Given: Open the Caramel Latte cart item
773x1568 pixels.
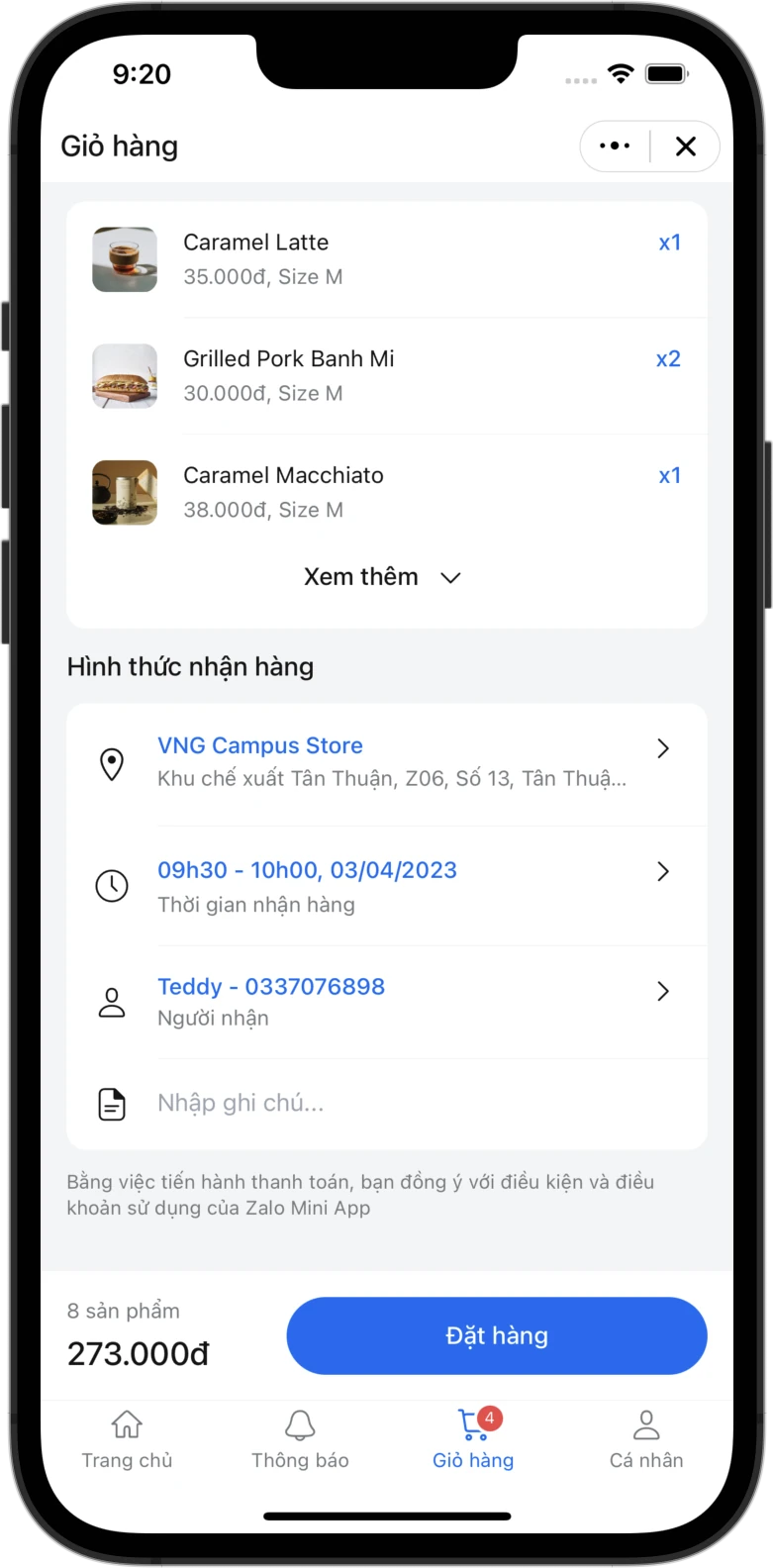Looking at the screenshot, I should 386,259.
